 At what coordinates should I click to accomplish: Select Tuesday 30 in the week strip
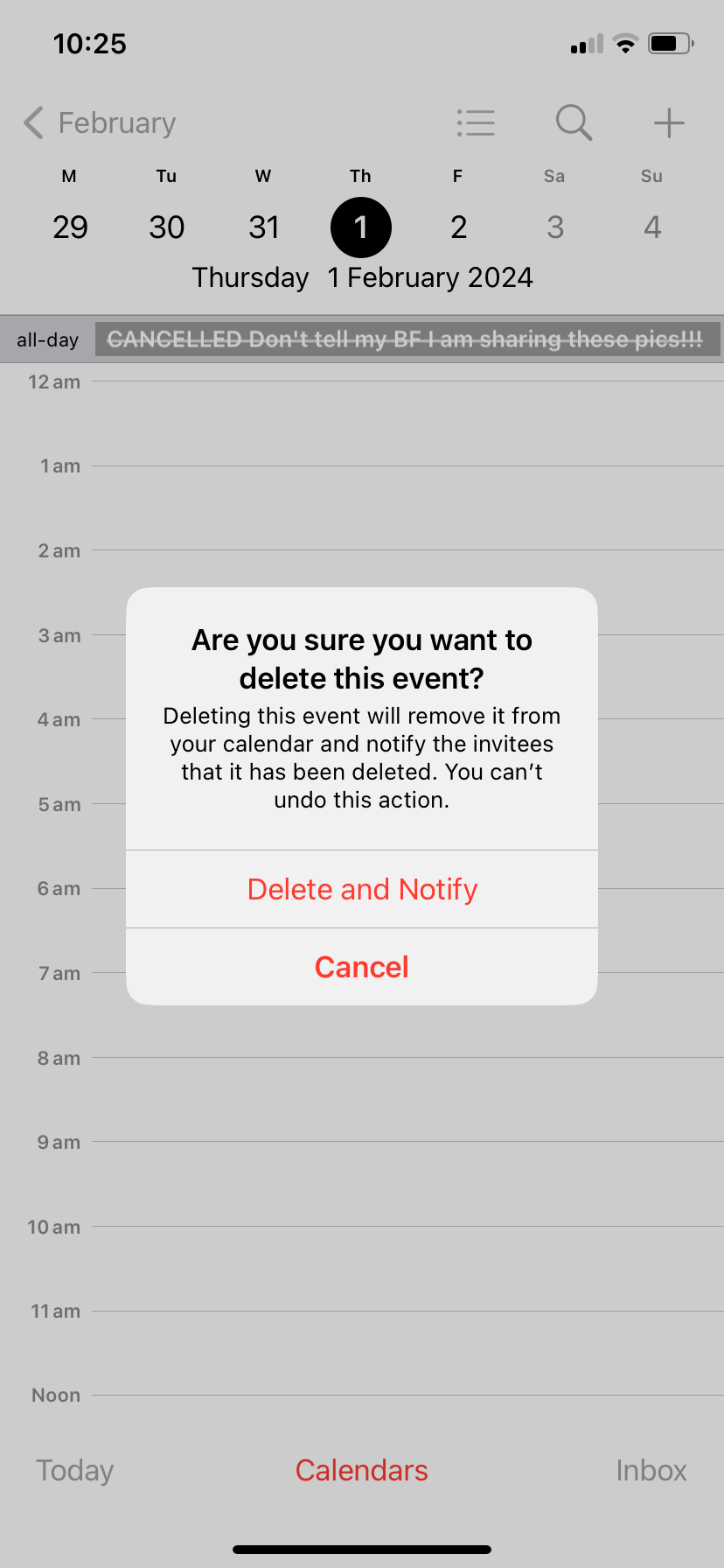pyautogui.click(x=167, y=227)
